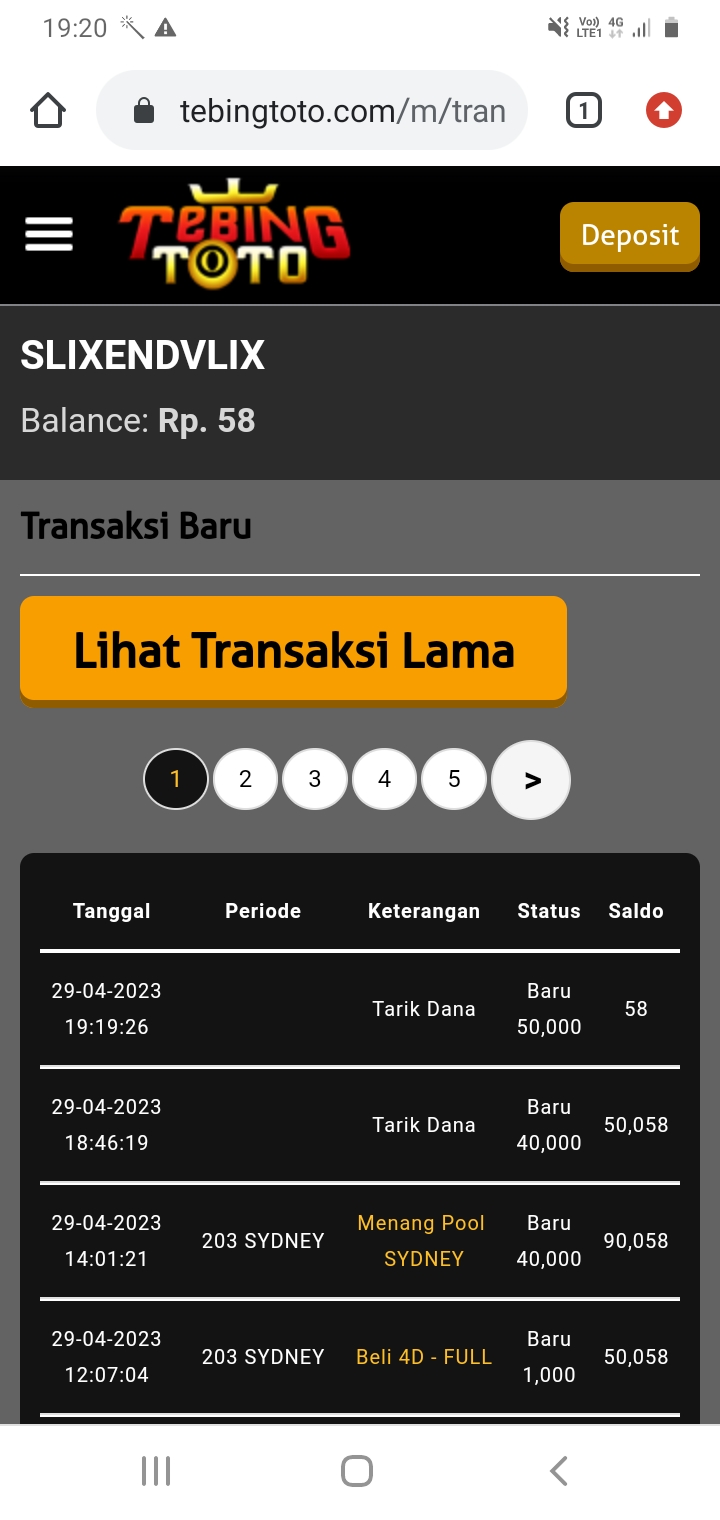Go back with system back button
Image resolution: width=720 pixels, height=1520 pixels.
(x=559, y=1471)
